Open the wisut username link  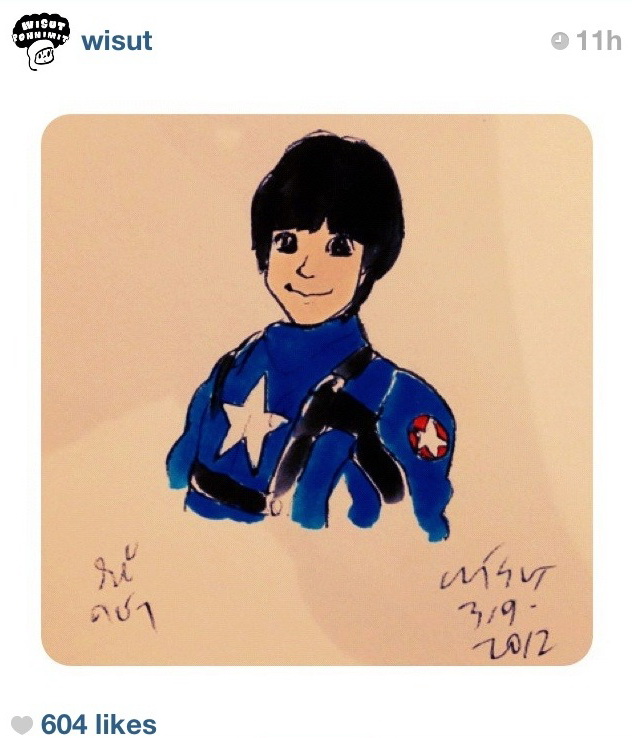coord(116,41)
